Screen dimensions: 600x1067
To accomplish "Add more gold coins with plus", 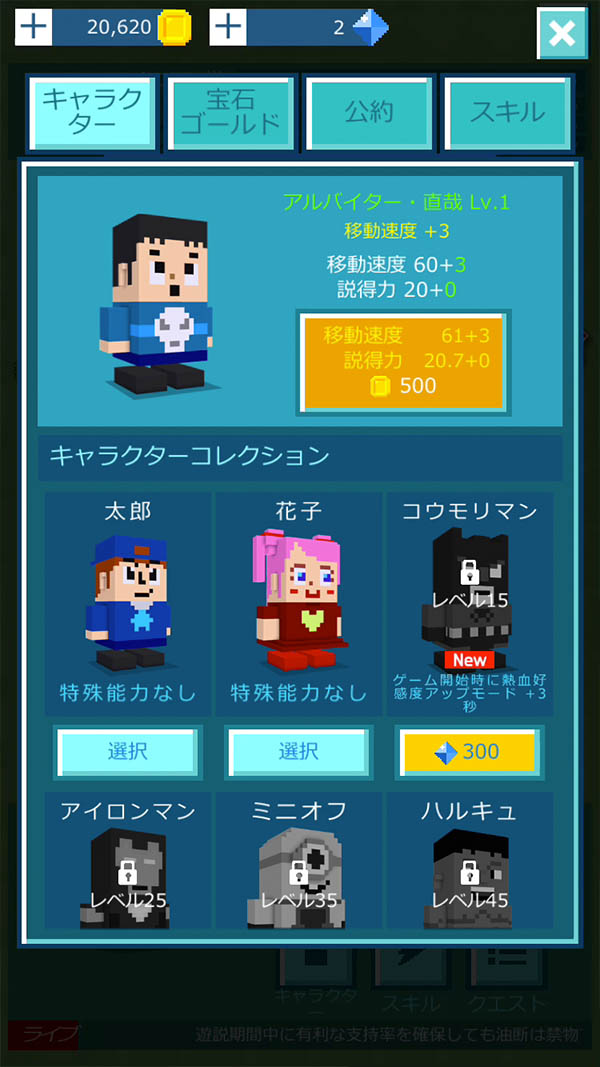I will (x=34, y=28).
